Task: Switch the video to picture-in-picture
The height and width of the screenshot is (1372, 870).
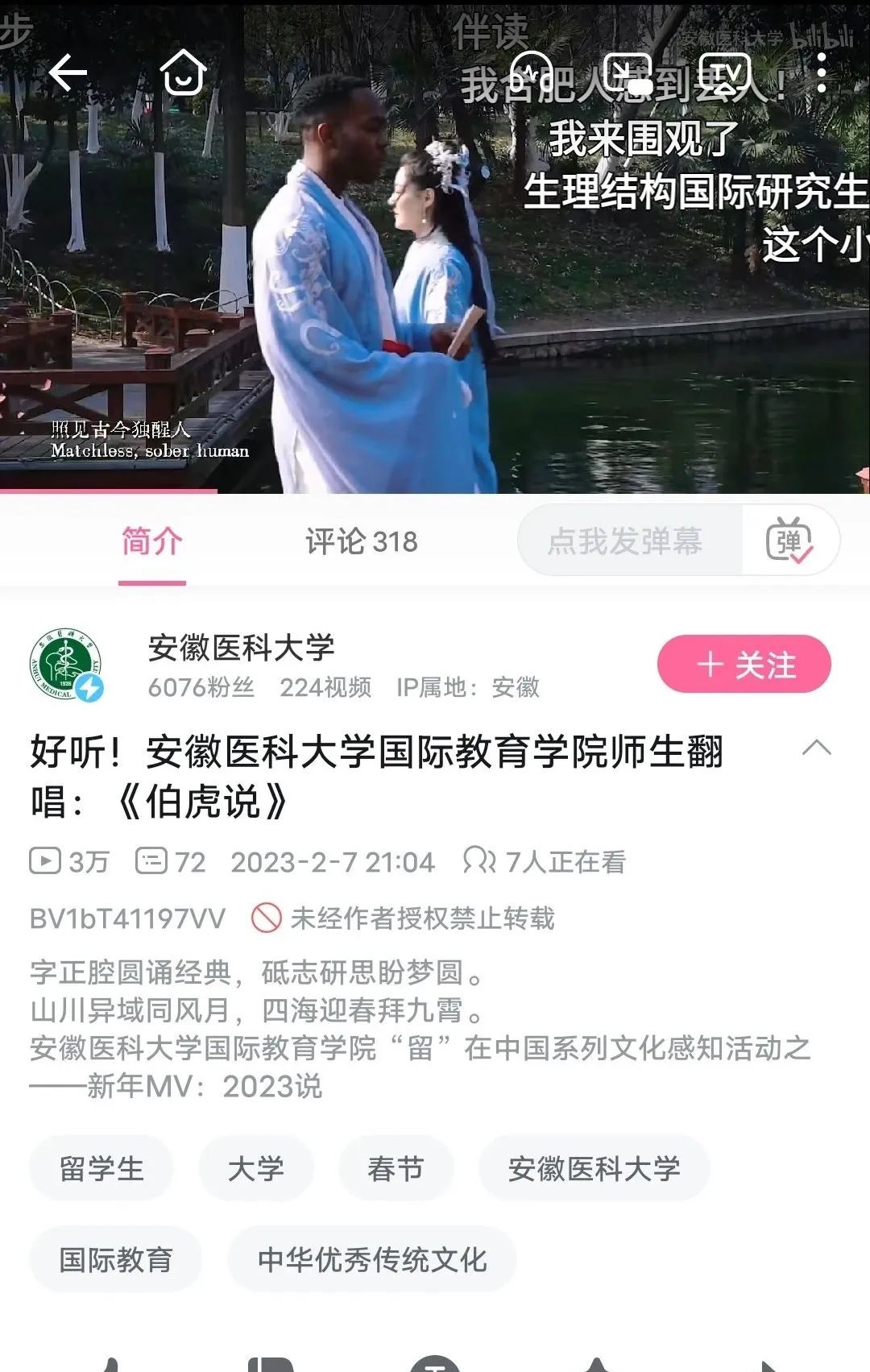Action: pos(627,73)
